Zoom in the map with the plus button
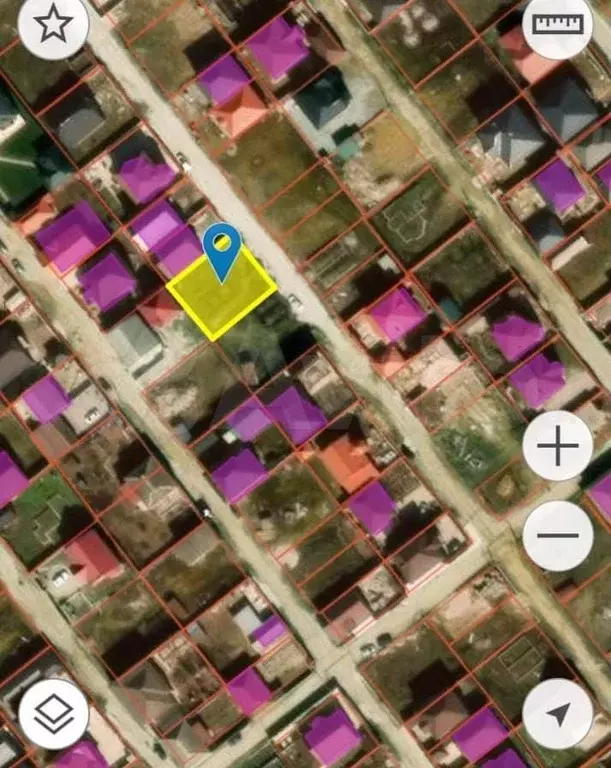Image resolution: width=611 pixels, height=768 pixels. point(558,446)
